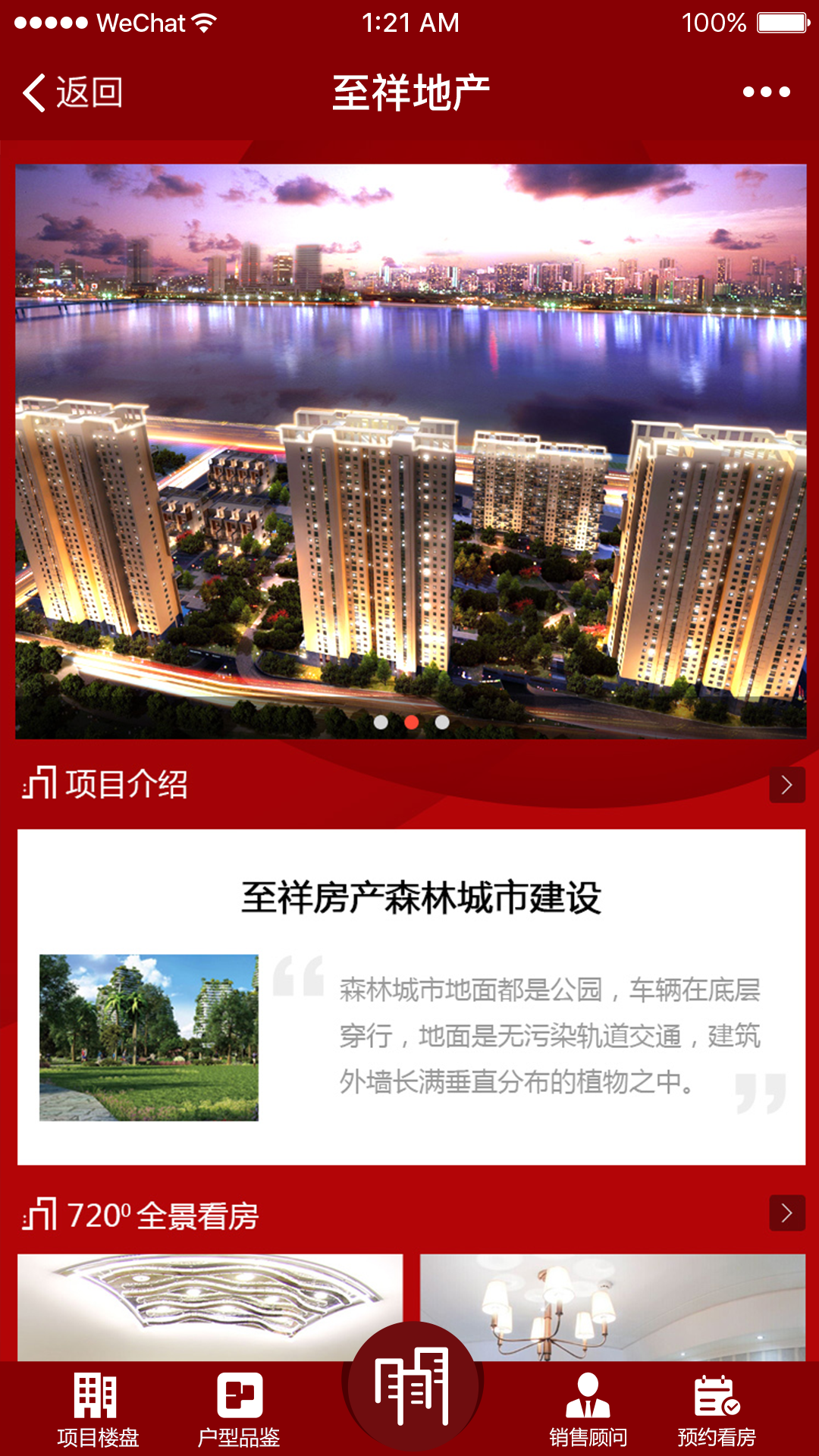Open the three-dot overflow menu
819x1456 pixels.
pos(766,93)
